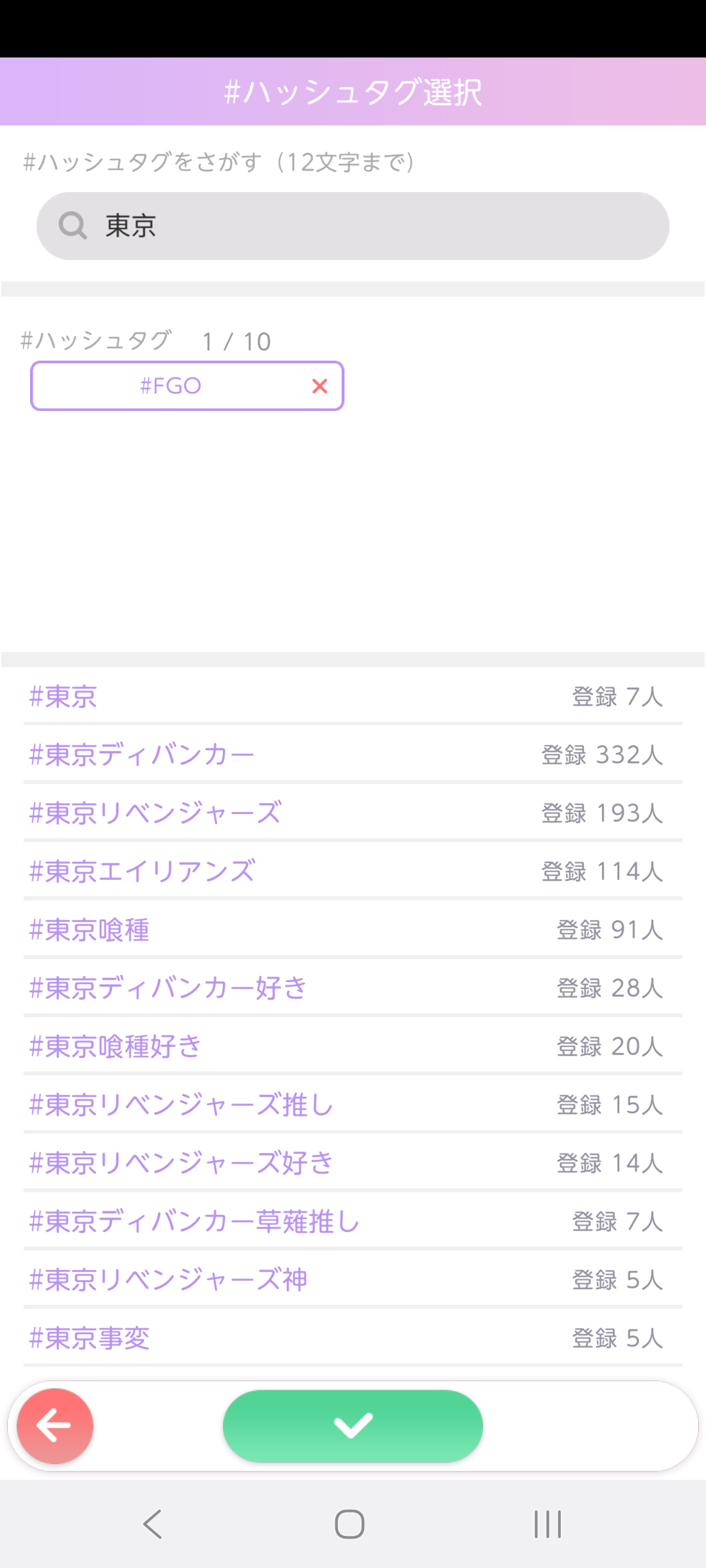Image resolution: width=706 pixels, height=1568 pixels.
Task: Select the #東京ディバンカー hashtag with 332 registrations
Action: 353,755
